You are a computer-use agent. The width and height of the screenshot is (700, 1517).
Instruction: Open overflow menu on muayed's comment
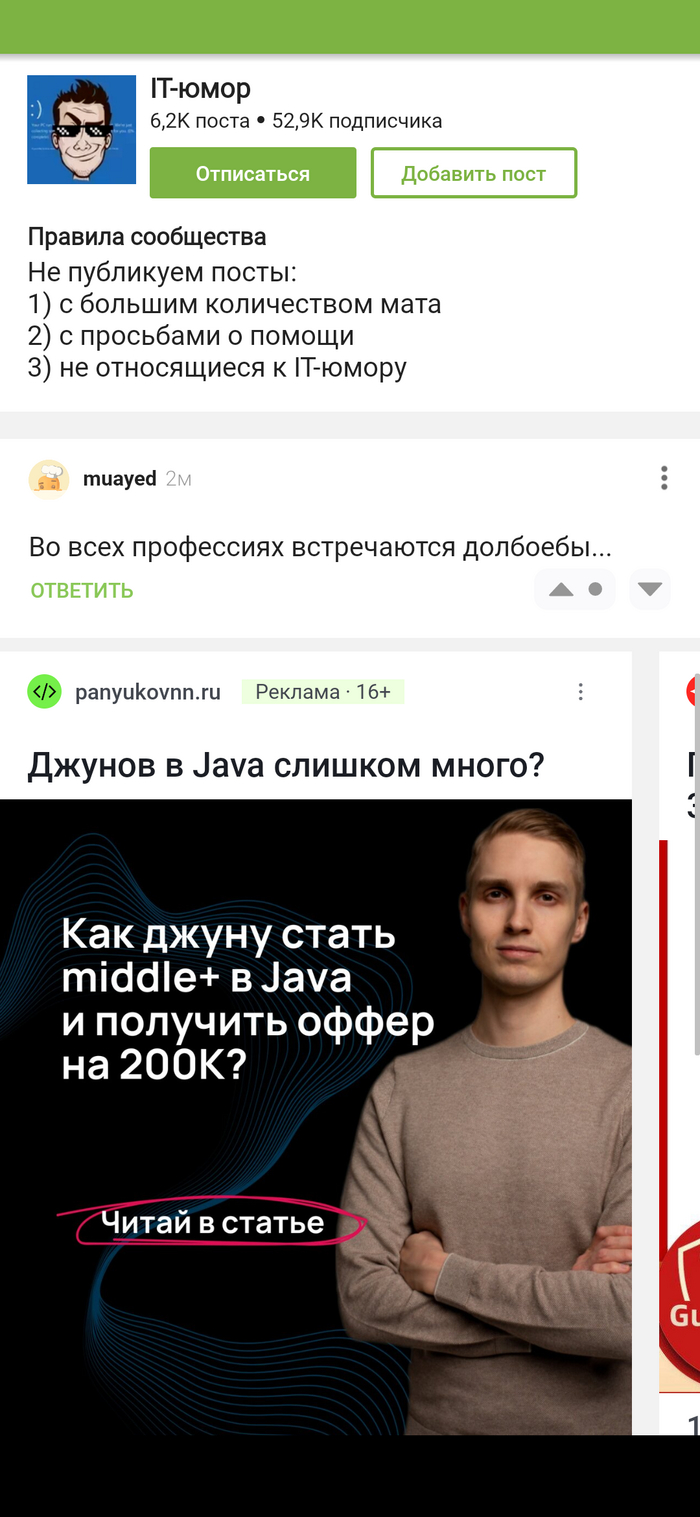click(x=663, y=478)
